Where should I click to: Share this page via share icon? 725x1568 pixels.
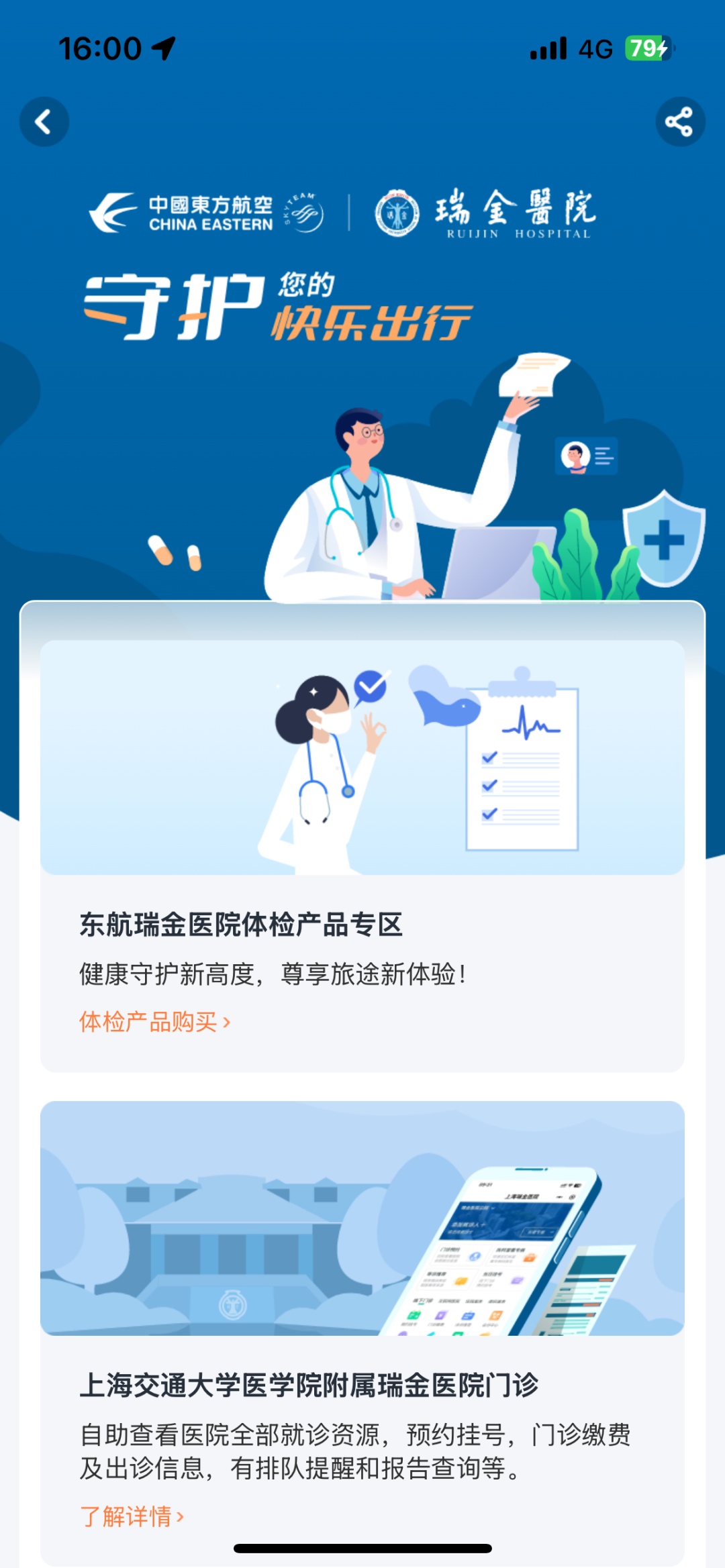[x=679, y=122]
